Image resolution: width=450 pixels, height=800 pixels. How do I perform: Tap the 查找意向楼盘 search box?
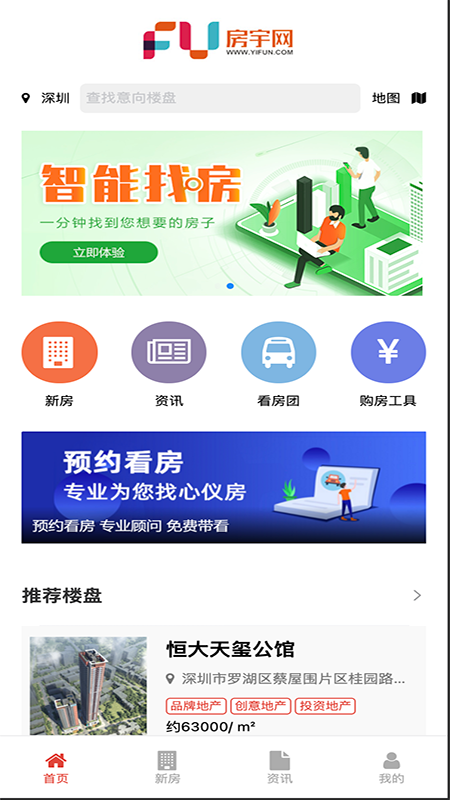pos(220,98)
